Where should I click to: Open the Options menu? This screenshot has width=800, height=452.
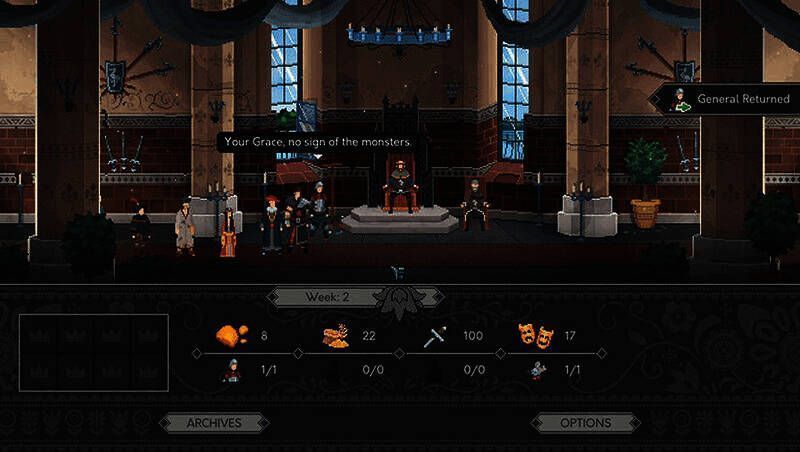(x=585, y=423)
